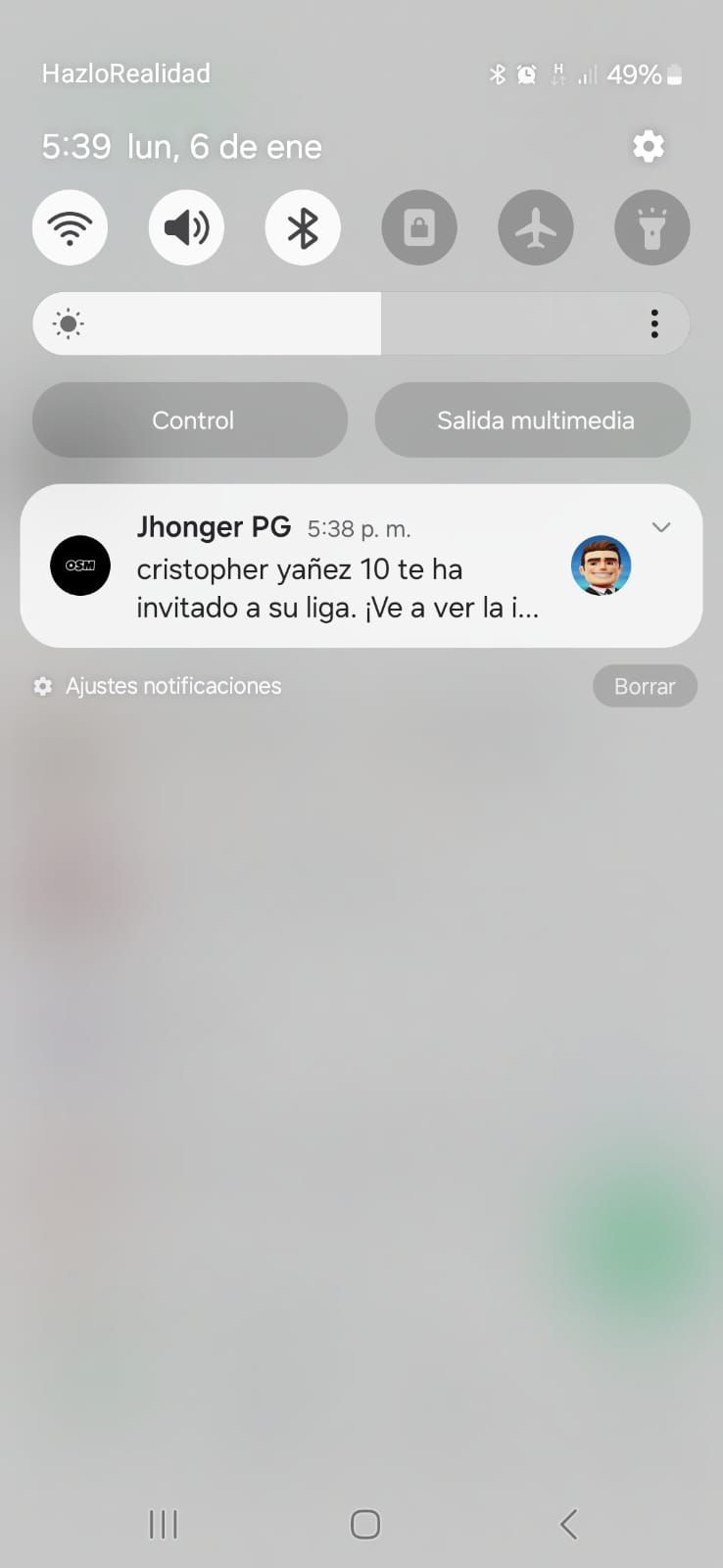Enable airplane mode
The width and height of the screenshot is (723, 1568).
[536, 227]
